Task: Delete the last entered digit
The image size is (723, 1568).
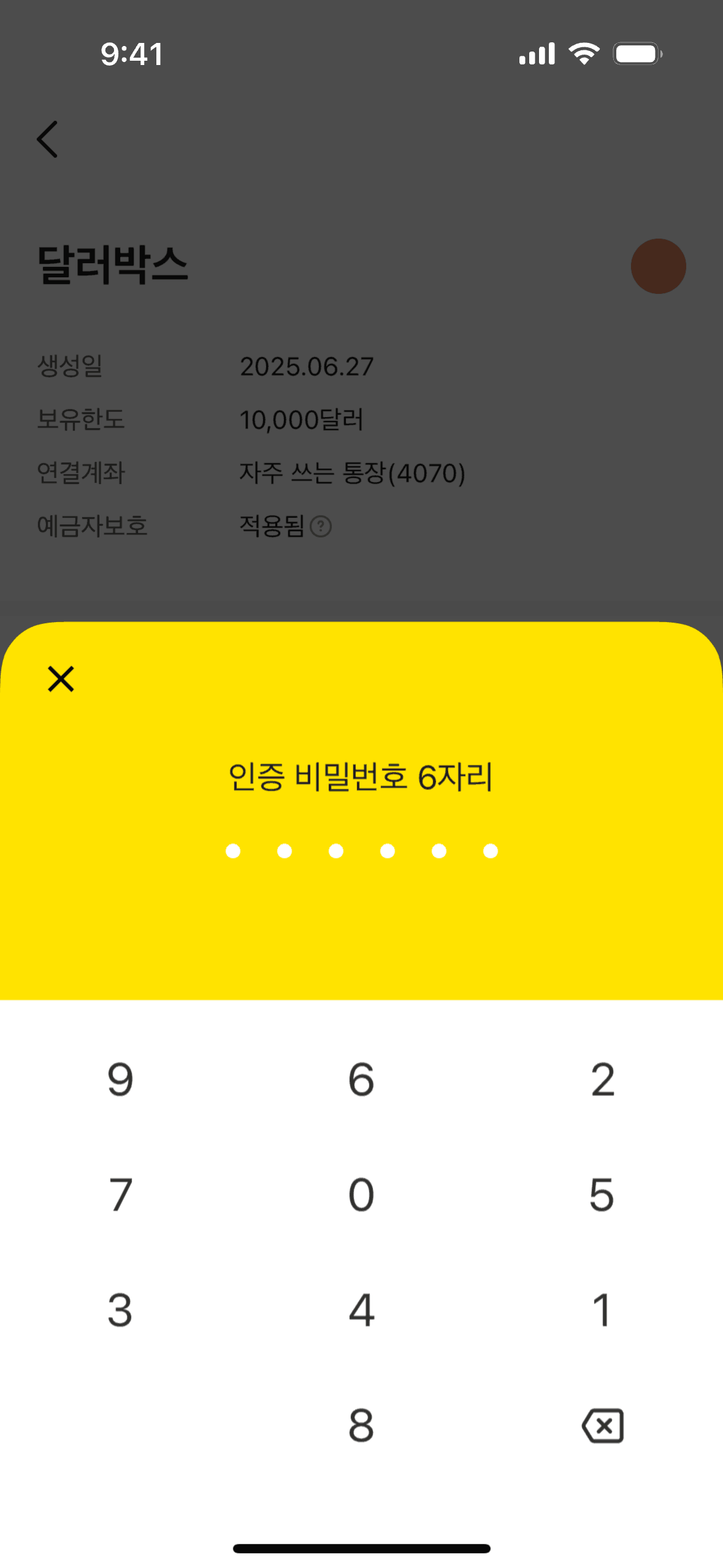Action: click(x=602, y=1426)
